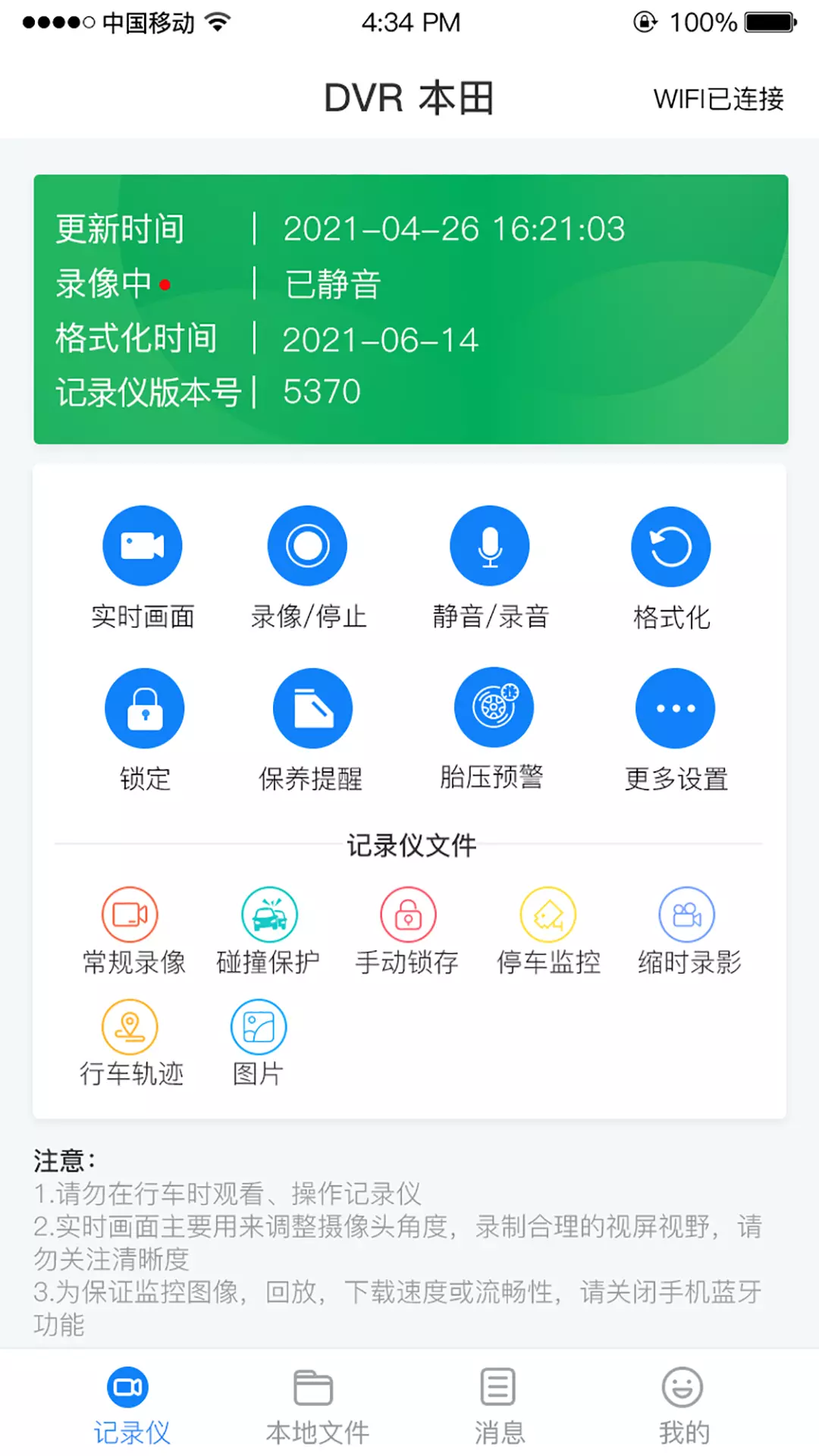Image resolution: width=819 pixels, height=1456 pixels.
Task: Tap the WIFI已连接 status
Action: point(719,99)
